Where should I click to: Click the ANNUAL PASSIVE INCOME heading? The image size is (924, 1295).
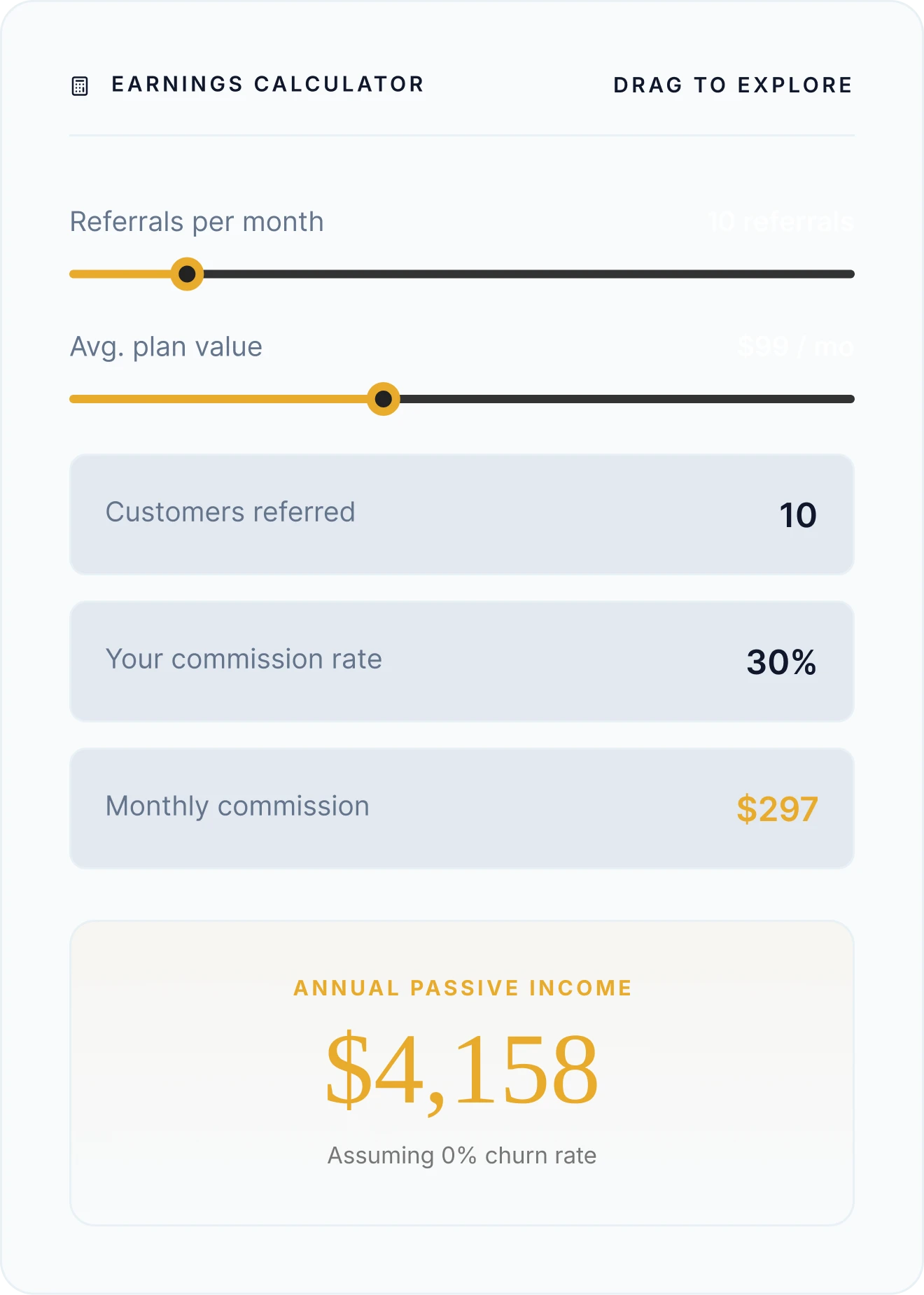tap(462, 988)
